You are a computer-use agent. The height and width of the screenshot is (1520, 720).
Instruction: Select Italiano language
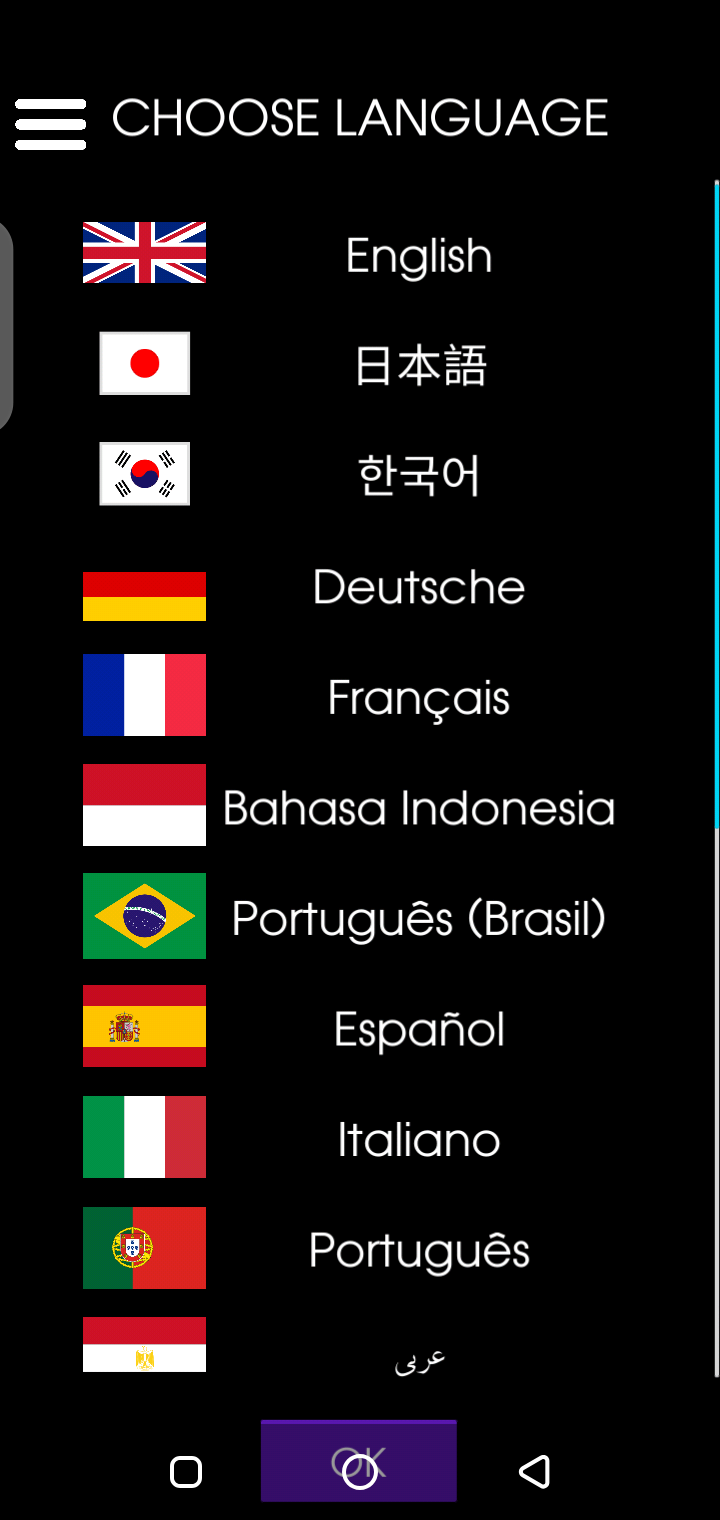click(418, 1140)
